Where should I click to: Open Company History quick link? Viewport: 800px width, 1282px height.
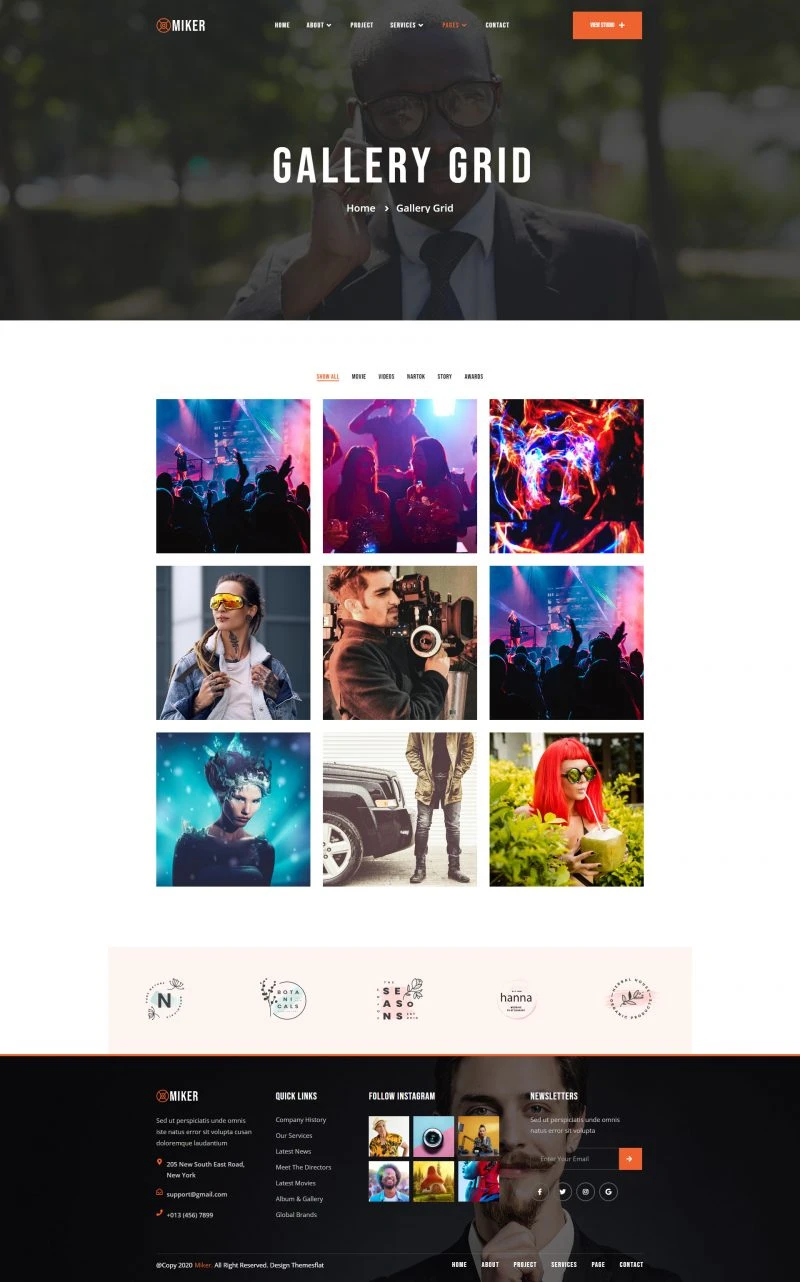(x=301, y=1120)
